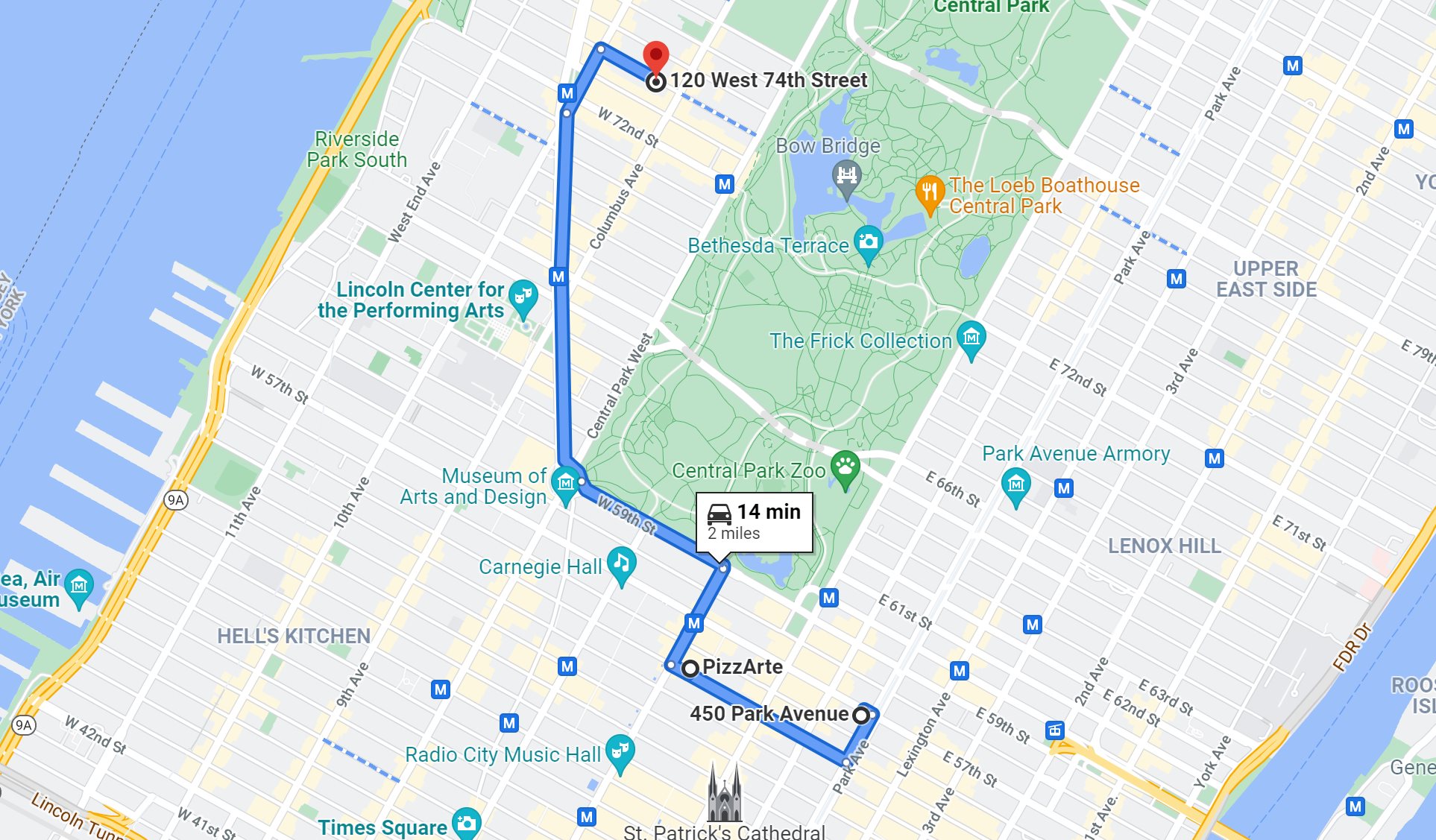Select the 450 Park Avenue starting point
Image resolution: width=1436 pixels, height=840 pixels.
[x=860, y=715]
